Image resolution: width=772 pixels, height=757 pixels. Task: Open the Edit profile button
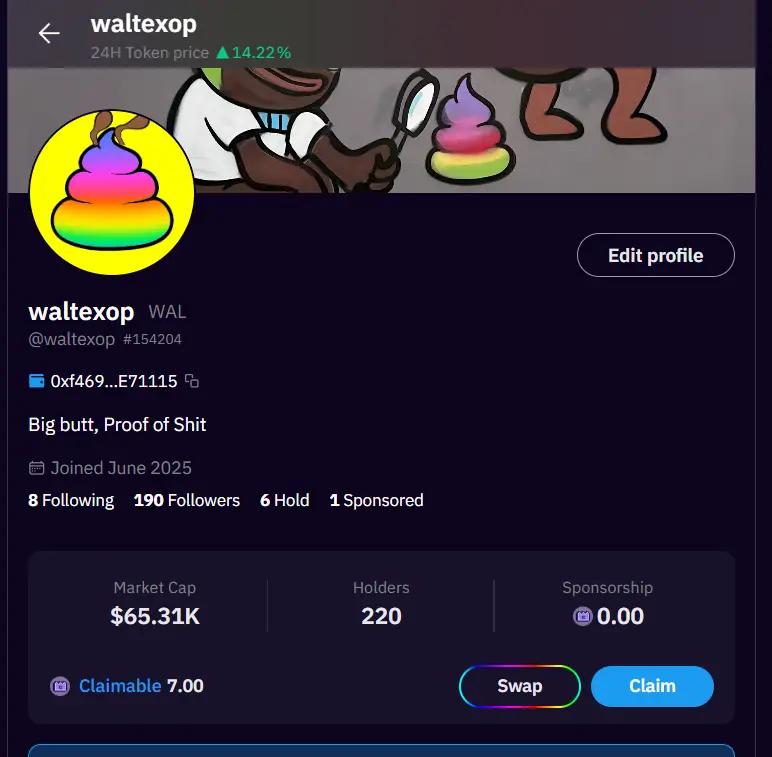point(655,255)
